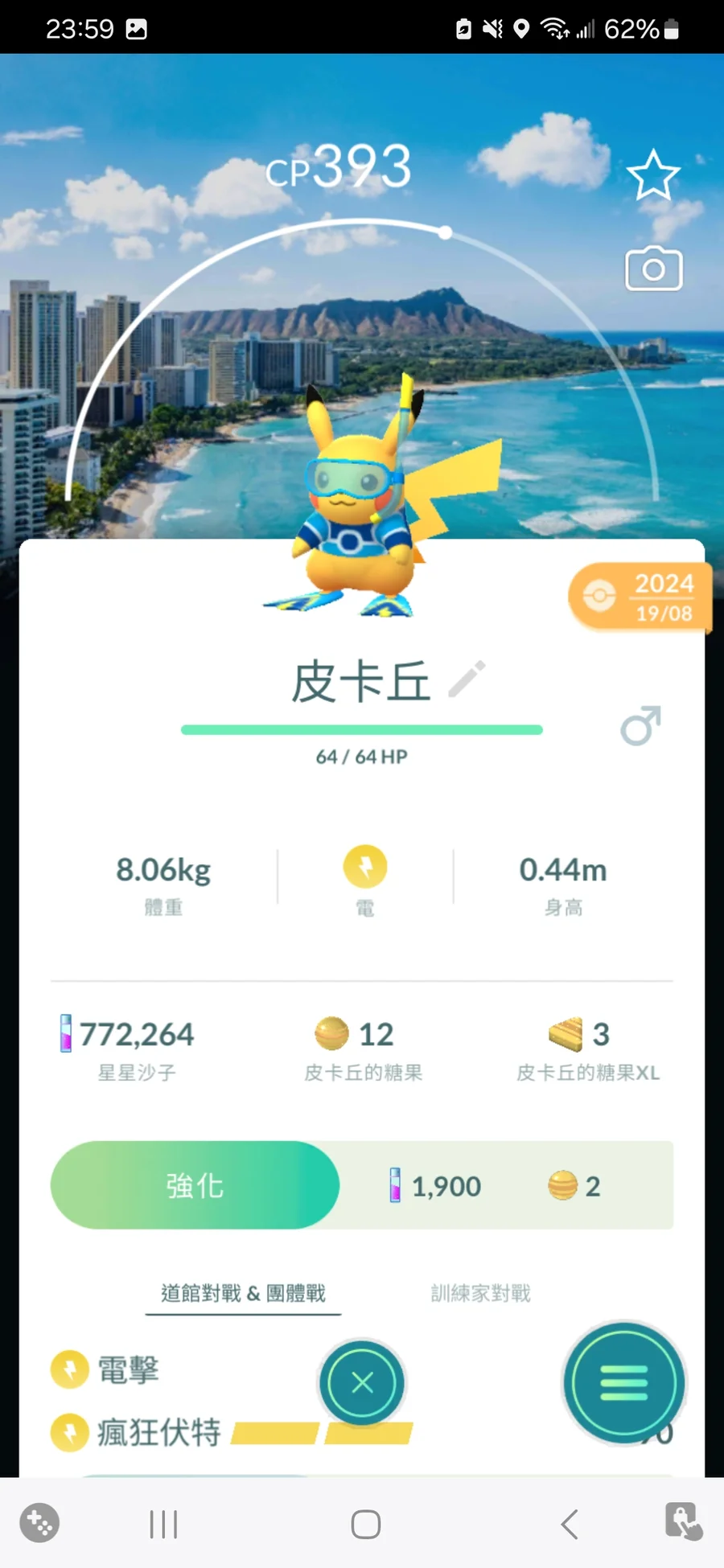This screenshot has width=724, height=1568.
Task: Switch to the 訓練家對戰 tab
Action: tap(480, 1293)
